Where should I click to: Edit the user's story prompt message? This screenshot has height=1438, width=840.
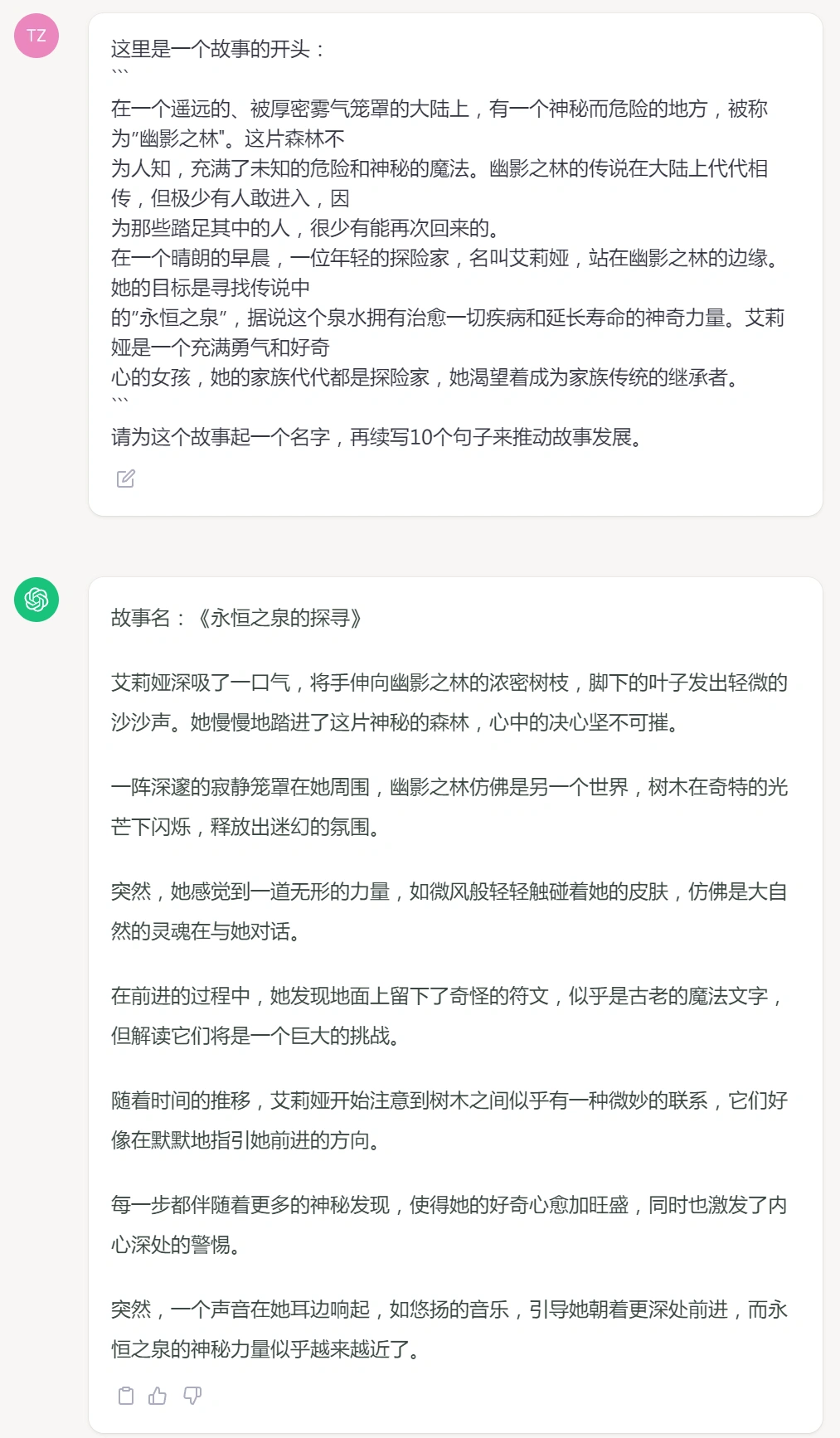[x=126, y=479]
